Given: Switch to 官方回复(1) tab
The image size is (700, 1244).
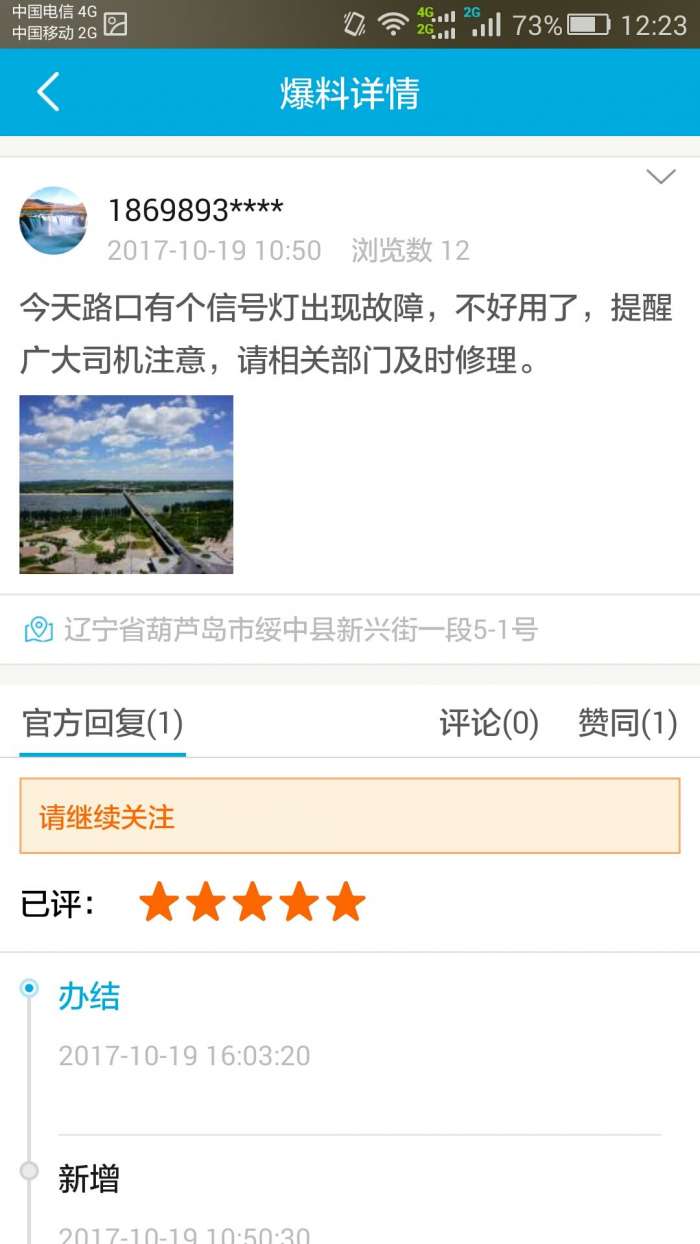Looking at the screenshot, I should click(x=103, y=723).
